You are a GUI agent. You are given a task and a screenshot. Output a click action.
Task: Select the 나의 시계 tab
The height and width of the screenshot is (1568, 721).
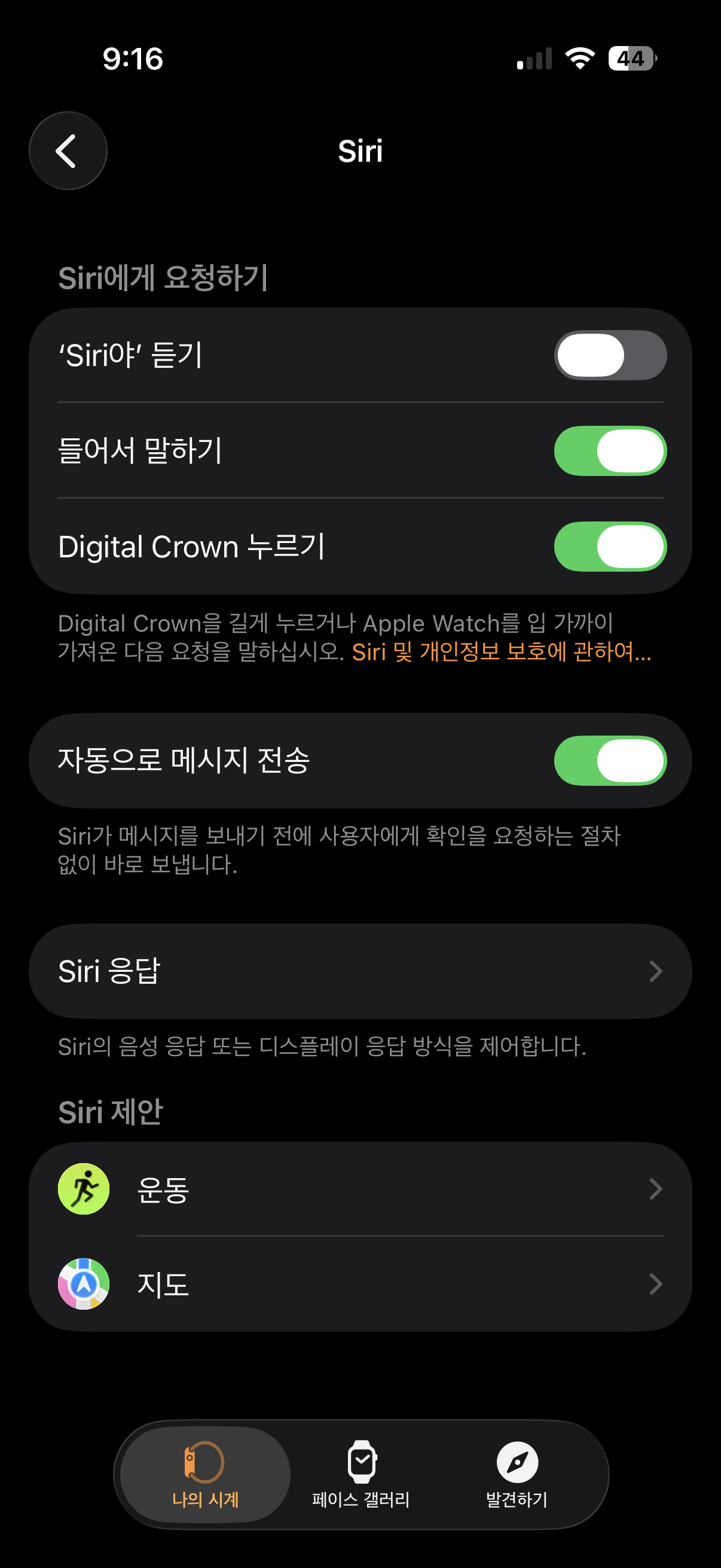tap(205, 1474)
